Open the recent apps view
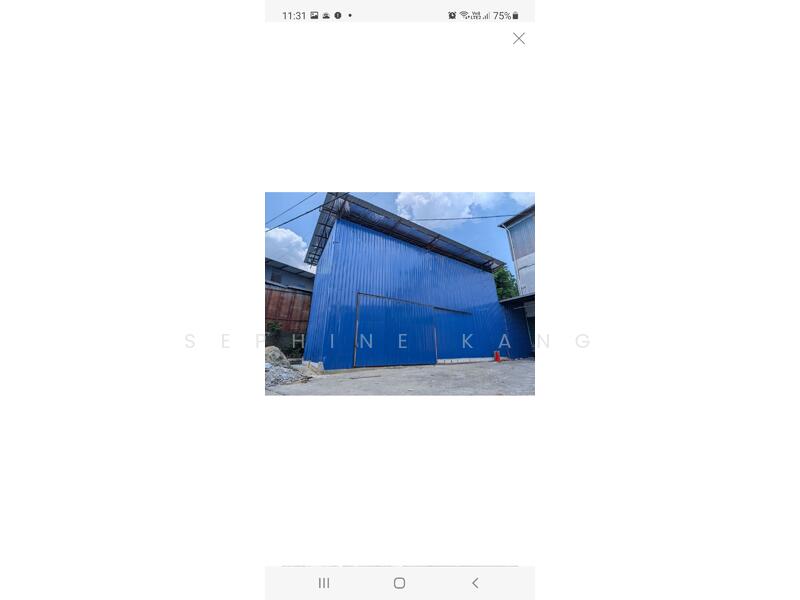This screenshot has height=600, width=800. tap(324, 583)
